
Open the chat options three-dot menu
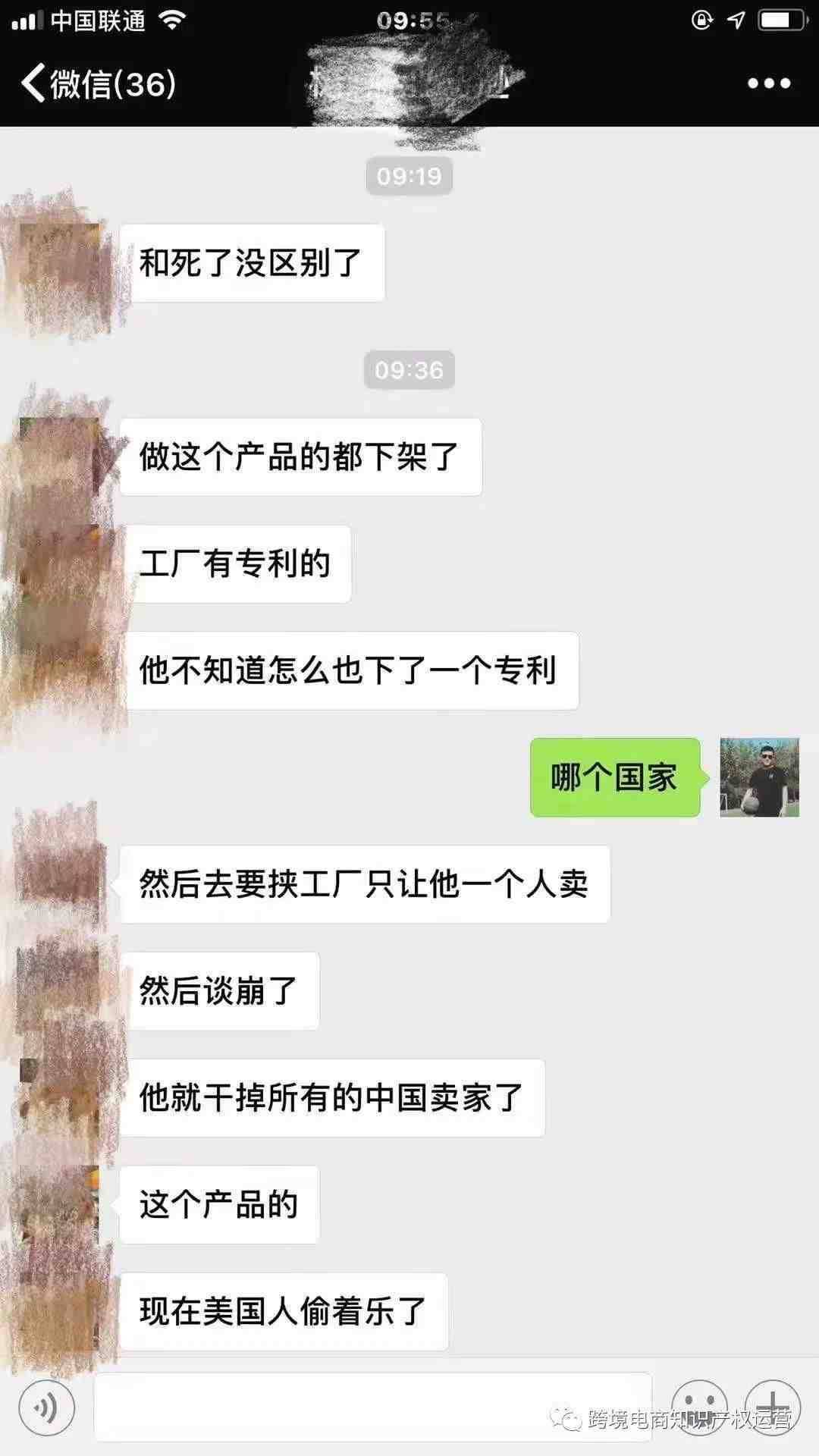click(769, 83)
